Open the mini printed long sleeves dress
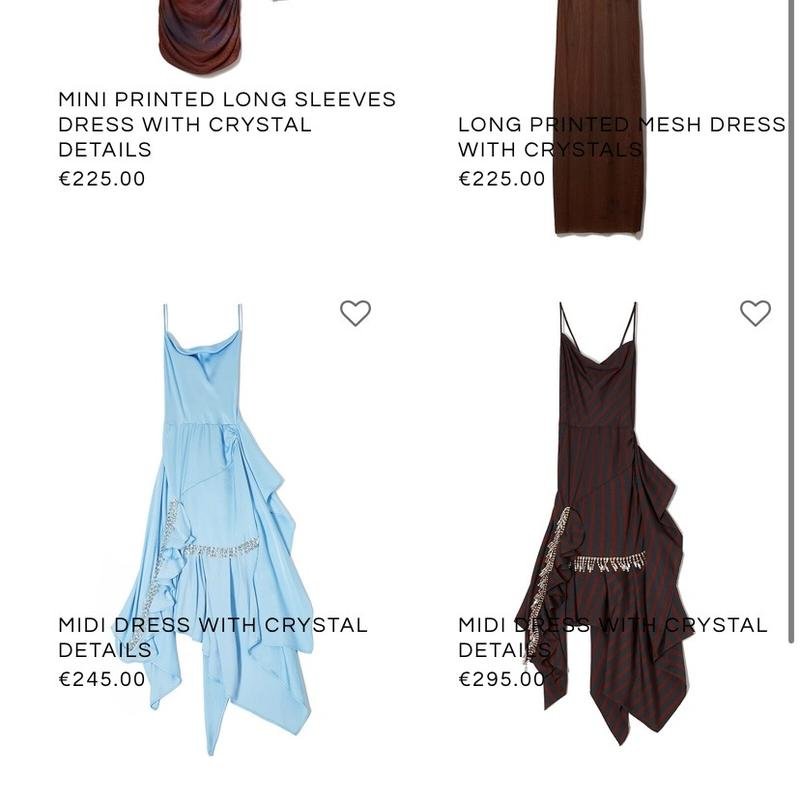This screenshot has width=800, height=800. pos(227,124)
